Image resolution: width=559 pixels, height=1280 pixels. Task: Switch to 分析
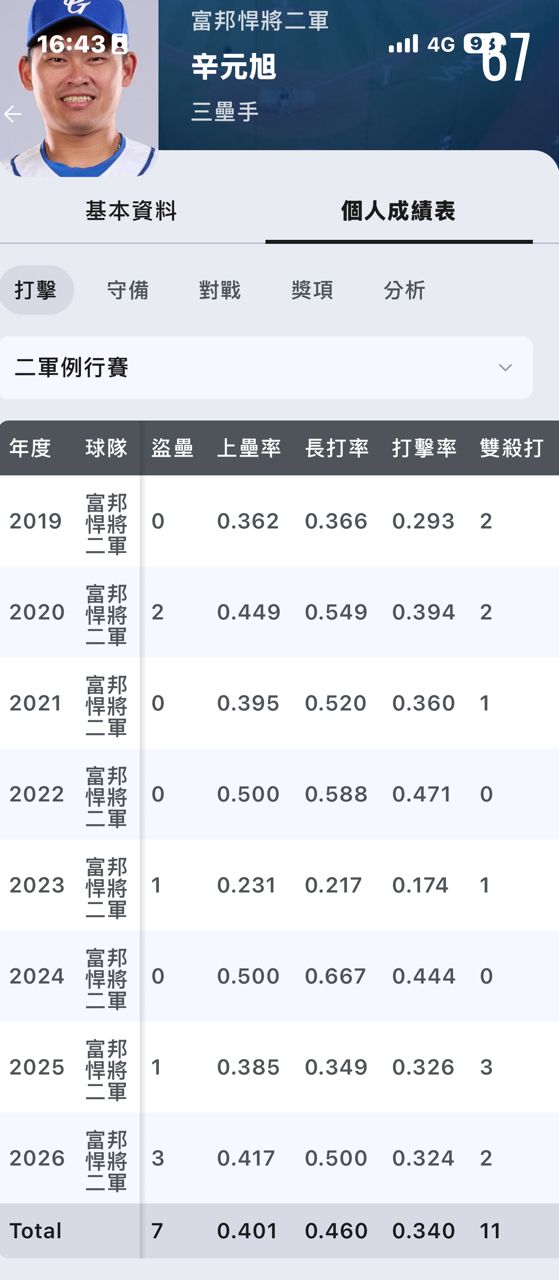click(404, 290)
